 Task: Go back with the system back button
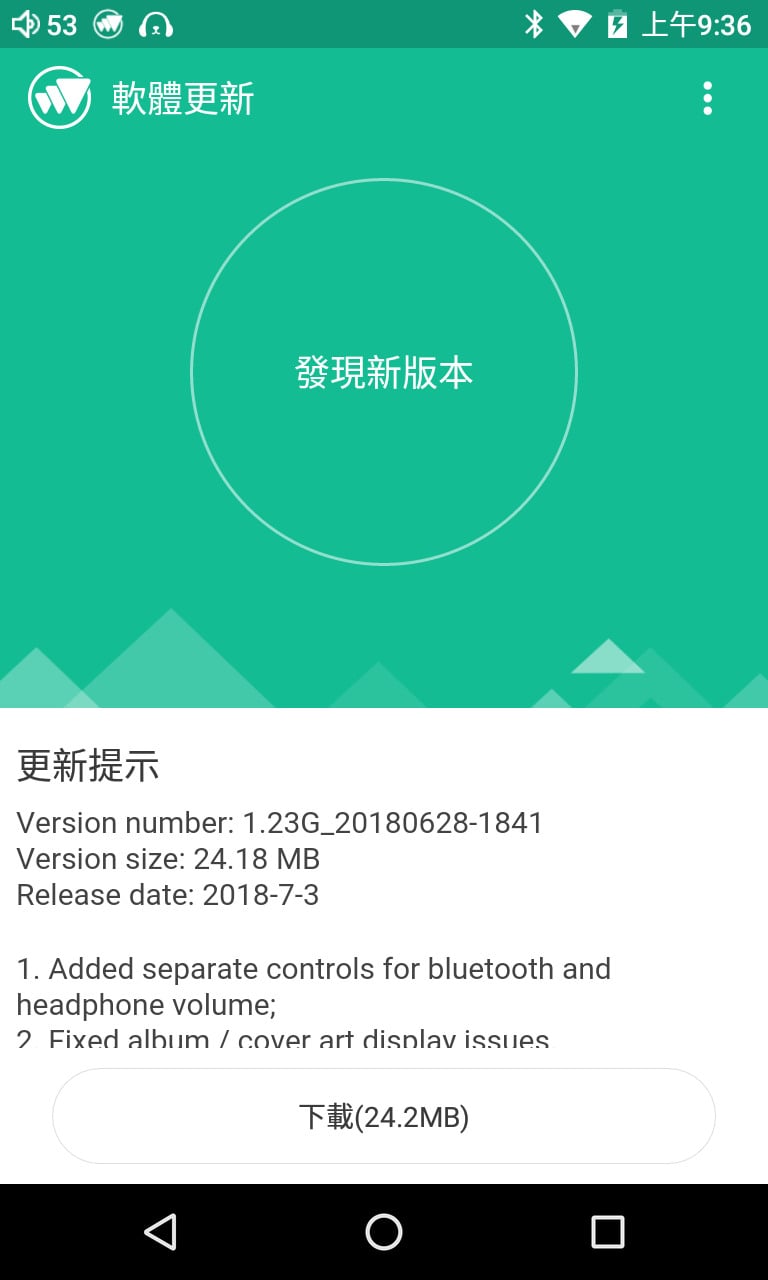[x=160, y=1232]
